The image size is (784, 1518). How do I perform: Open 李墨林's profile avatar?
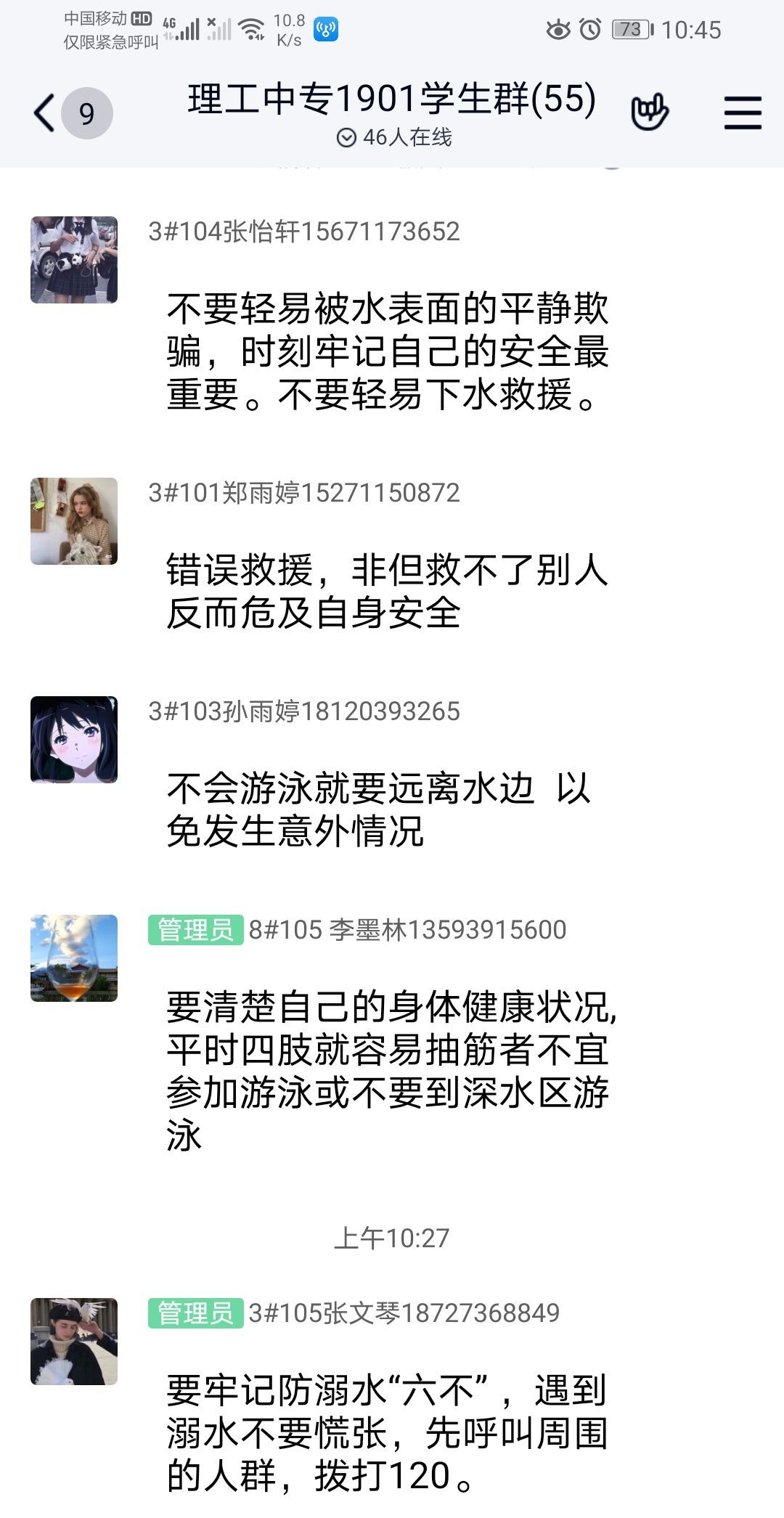point(74,958)
